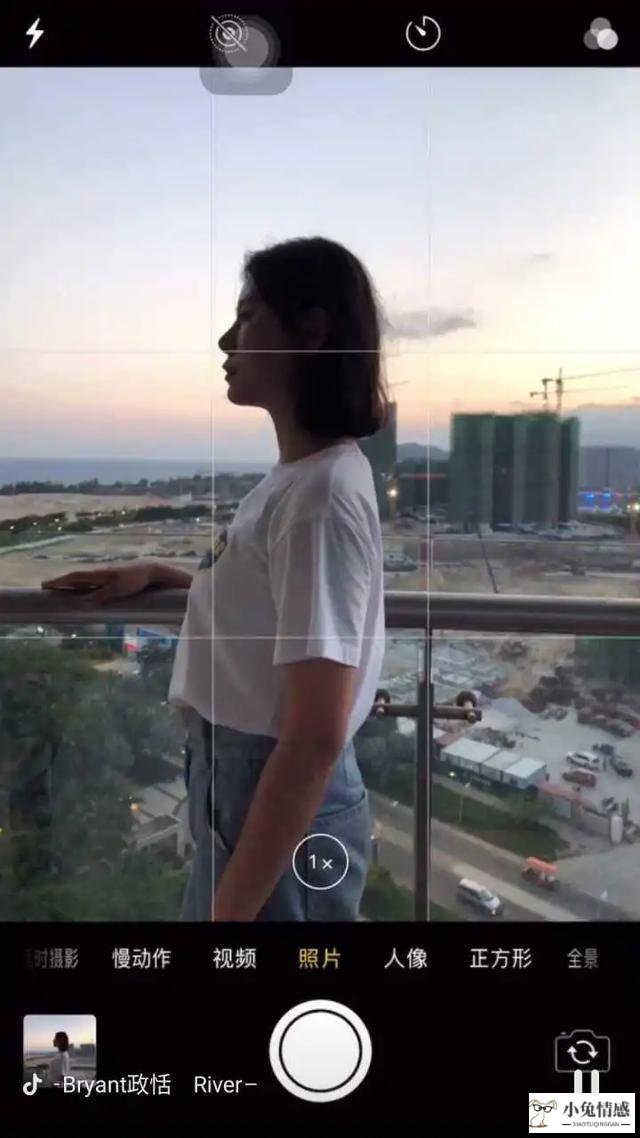Screen dimensions: 640x1138
Task: Open the color filters icon
Action: point(601,35)
